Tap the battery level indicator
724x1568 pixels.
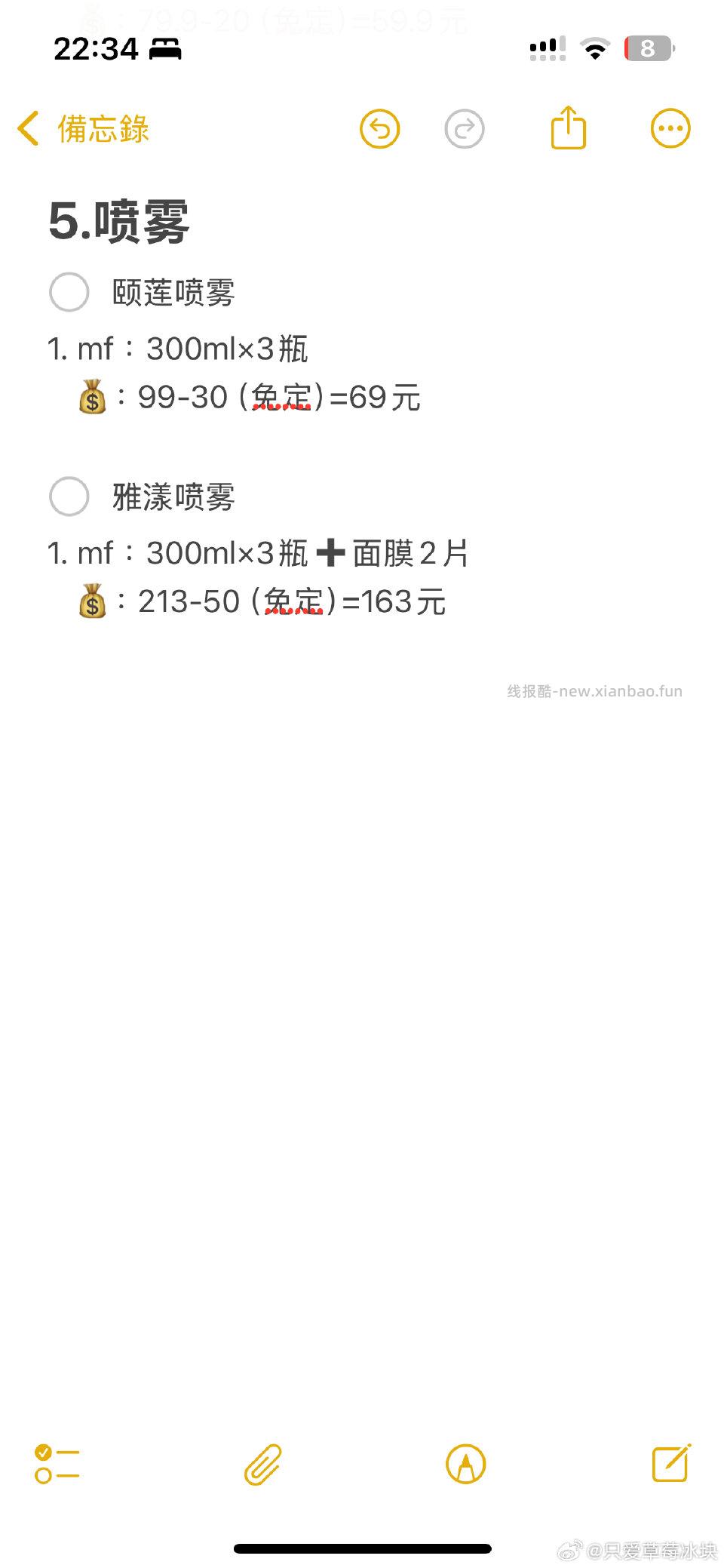(x=646, y=48)
